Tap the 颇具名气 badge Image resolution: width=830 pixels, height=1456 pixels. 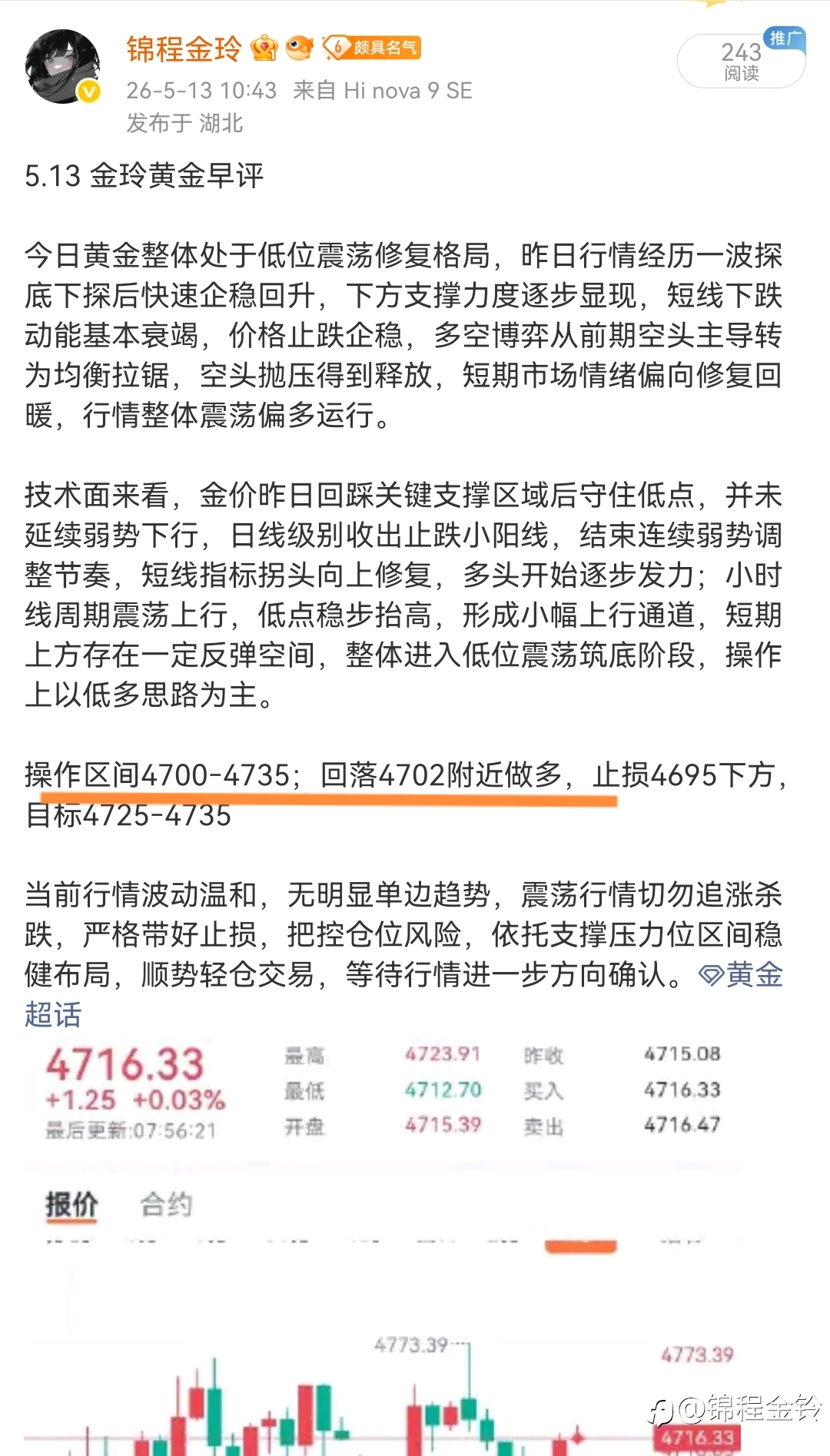(372, 48)
